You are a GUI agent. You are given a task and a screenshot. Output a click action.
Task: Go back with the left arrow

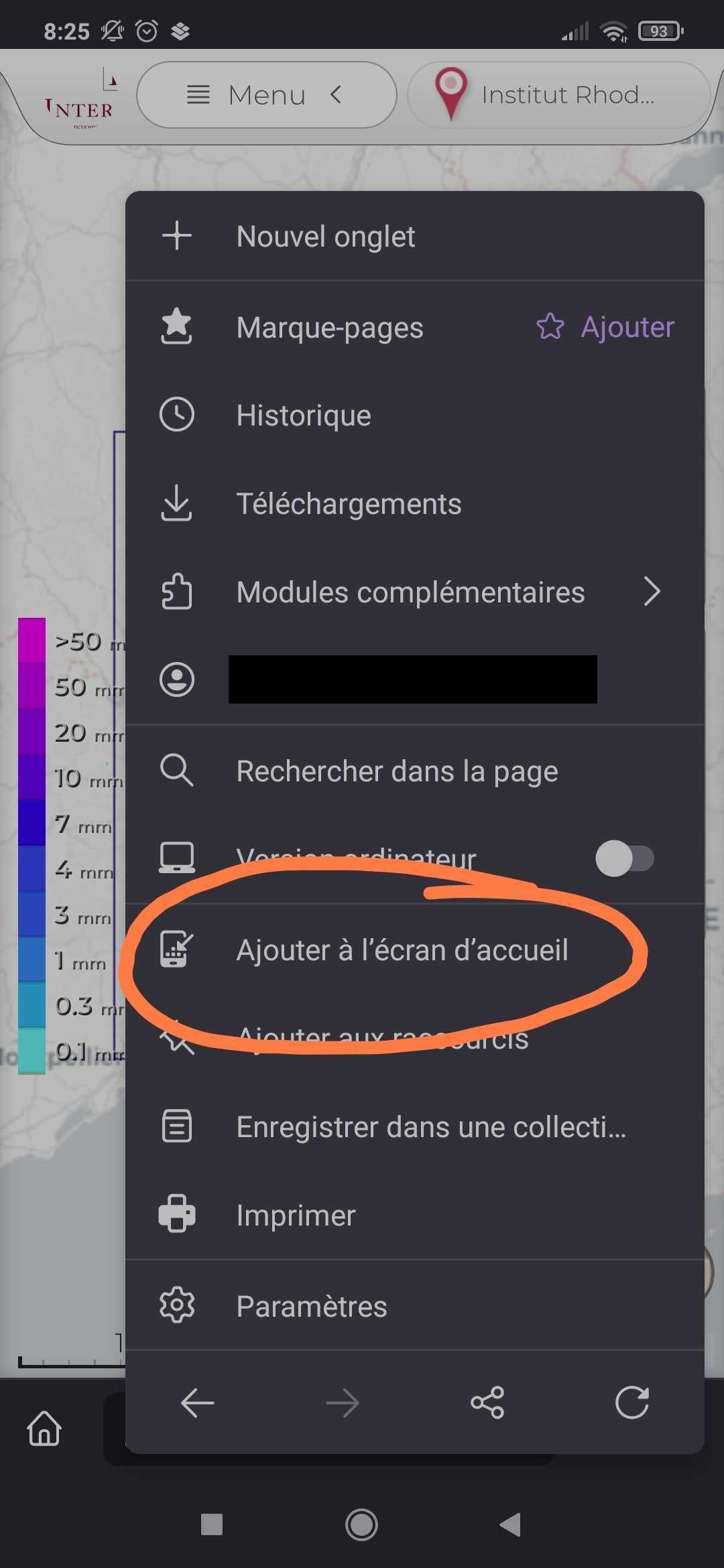pyautogui.click(x=198, y=1402)
